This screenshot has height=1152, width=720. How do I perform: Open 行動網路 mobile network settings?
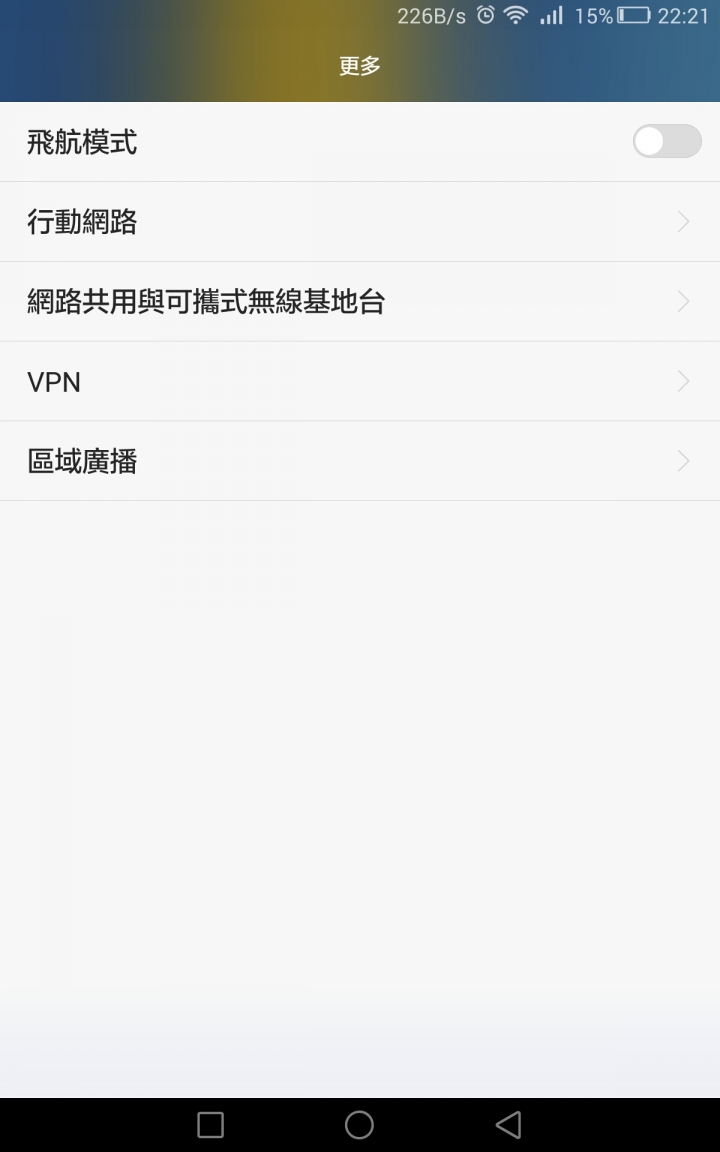tap(360, 222)
